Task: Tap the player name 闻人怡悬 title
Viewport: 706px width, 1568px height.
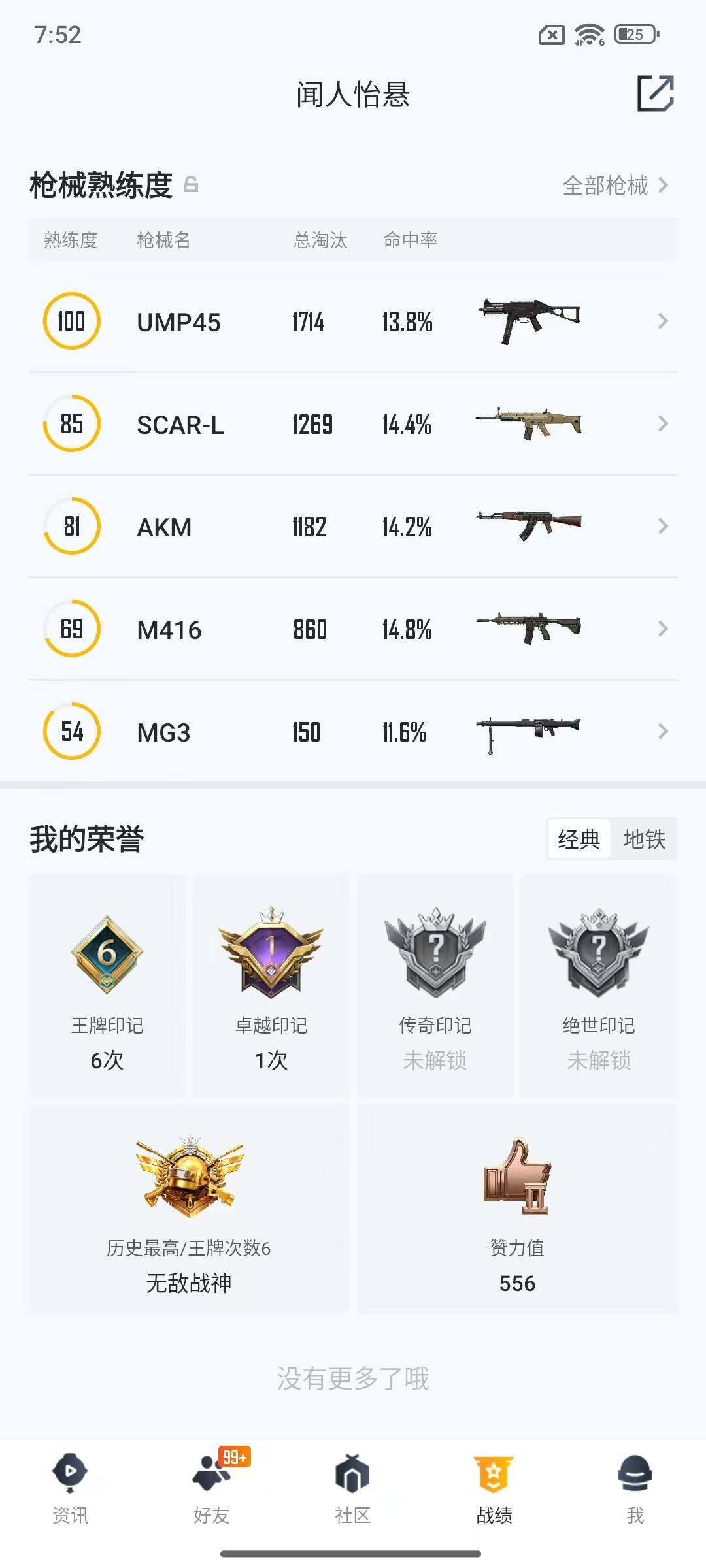Action: coord(353,95)
